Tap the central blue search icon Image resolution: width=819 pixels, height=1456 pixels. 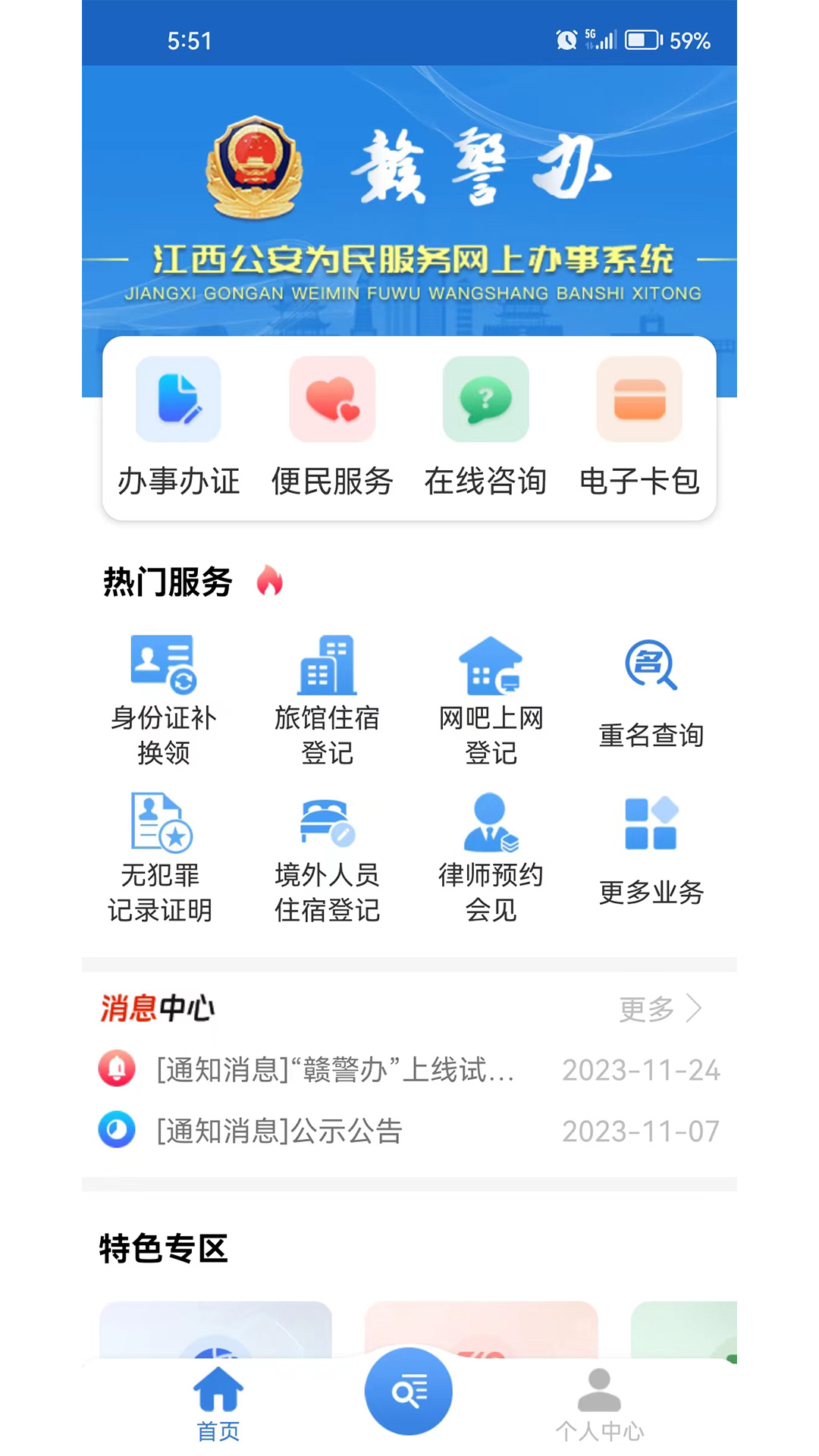(x=408, y=1390)
